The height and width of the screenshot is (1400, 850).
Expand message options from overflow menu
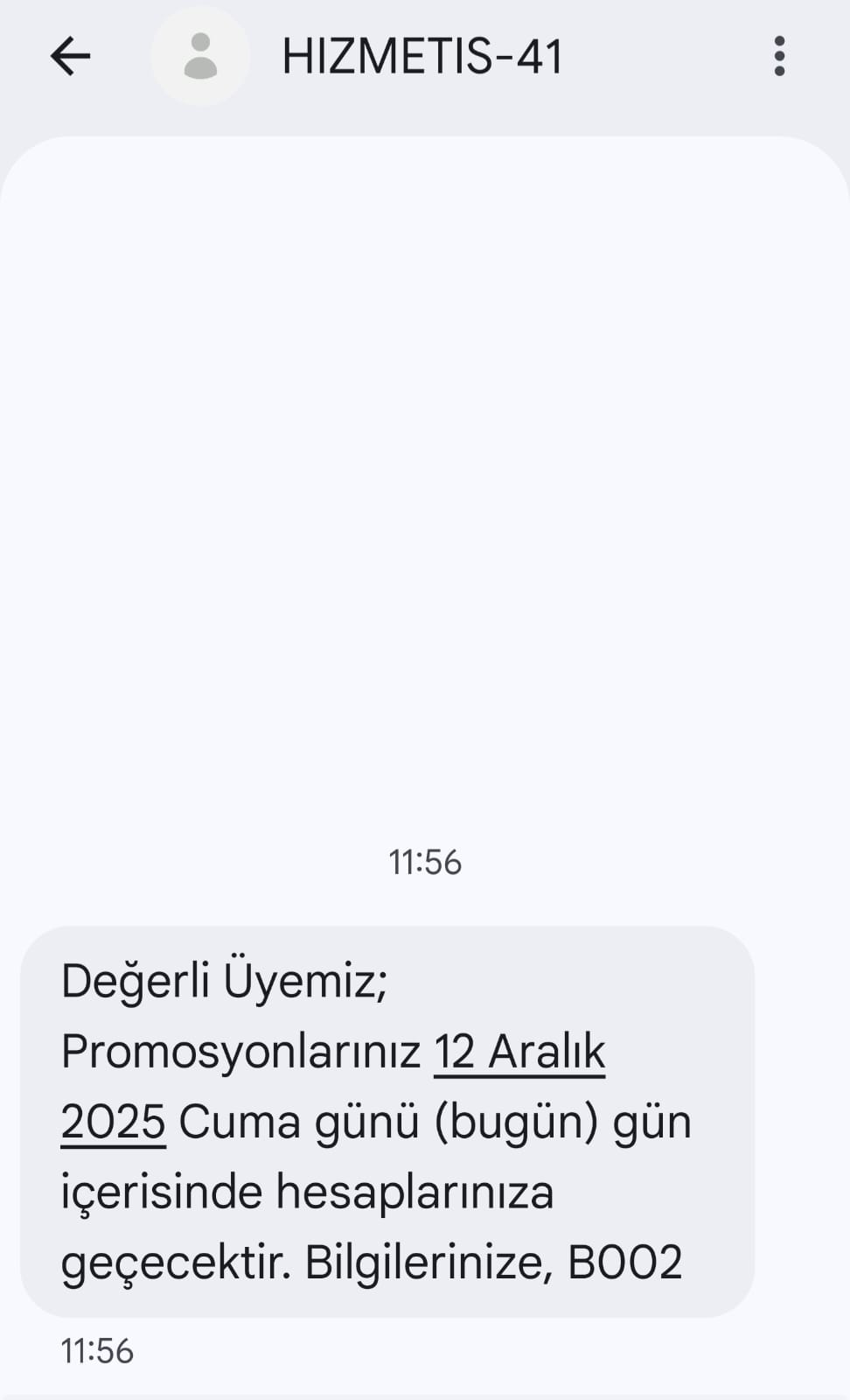[779, 56]
